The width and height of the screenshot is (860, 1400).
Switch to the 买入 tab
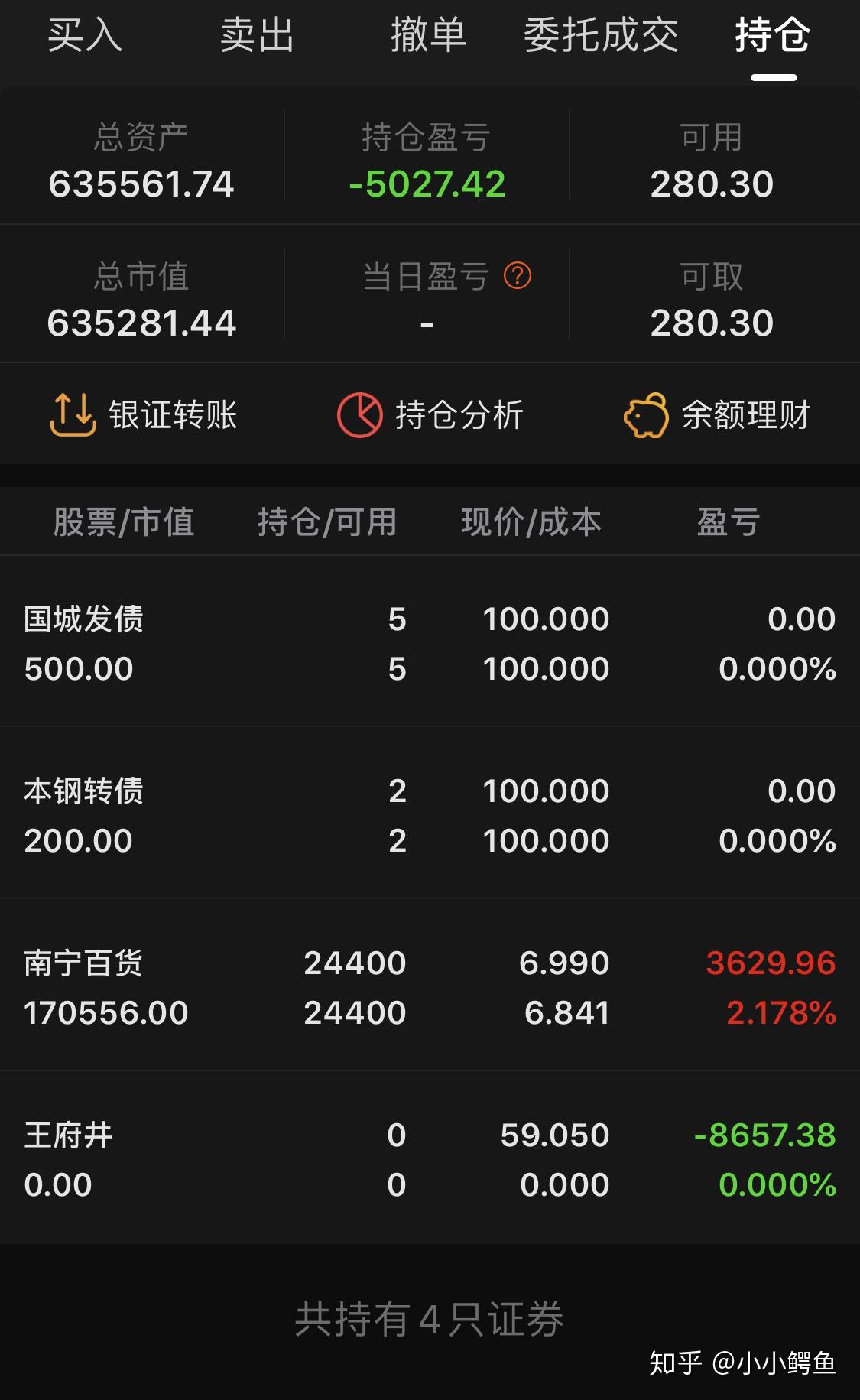tap(86, 36)
